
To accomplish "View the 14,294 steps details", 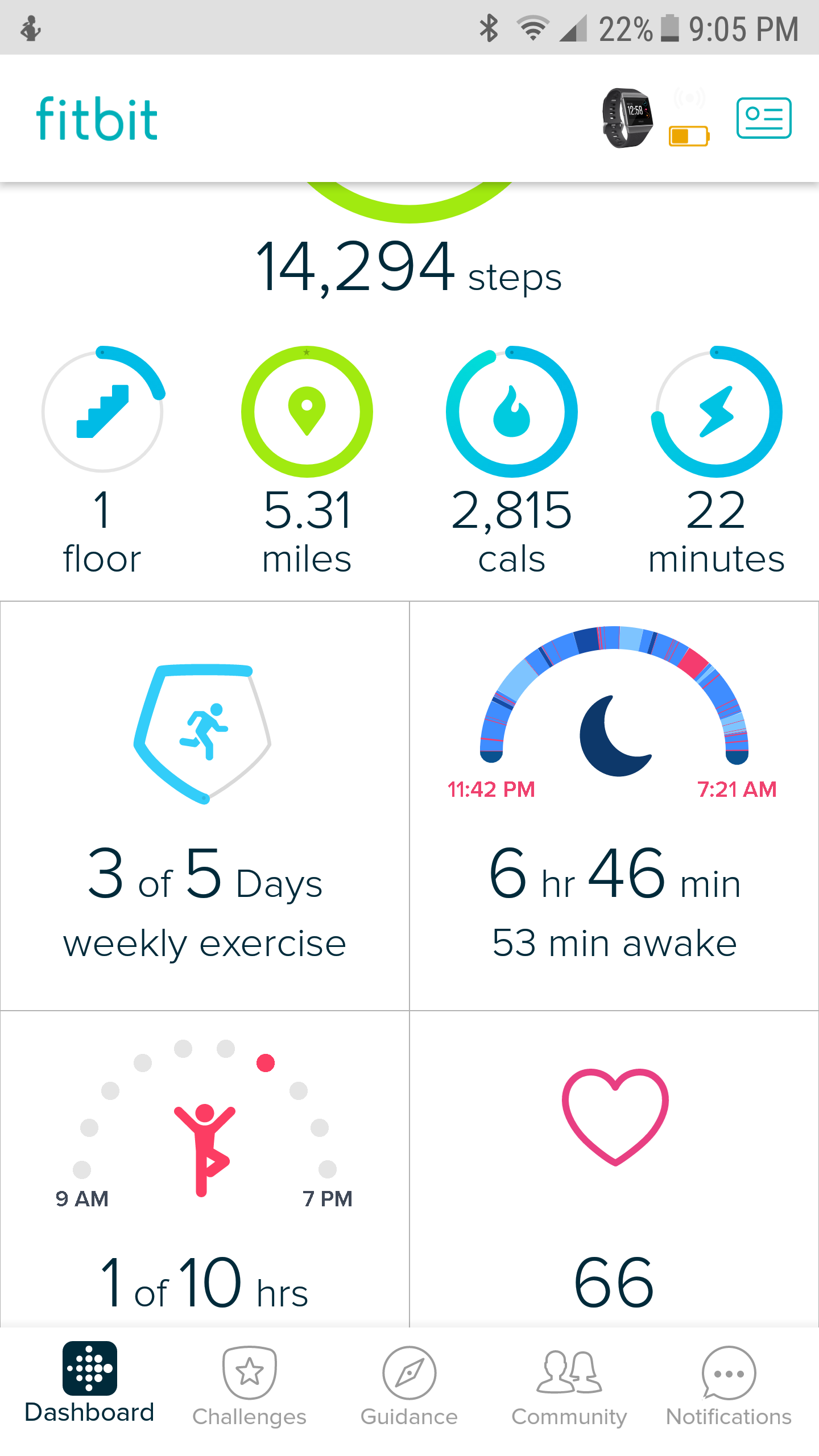I will click(409, 267).
